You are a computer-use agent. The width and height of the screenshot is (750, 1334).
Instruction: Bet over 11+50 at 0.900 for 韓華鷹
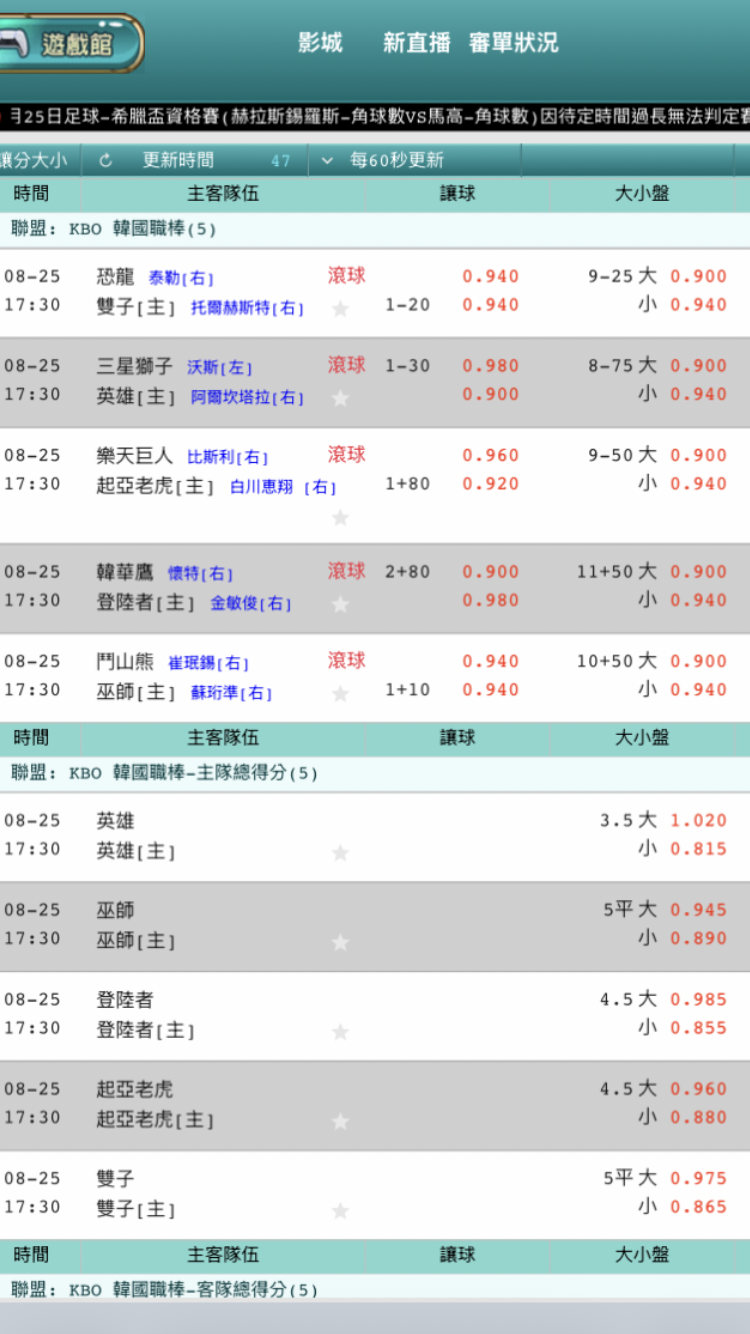point(698,572)
